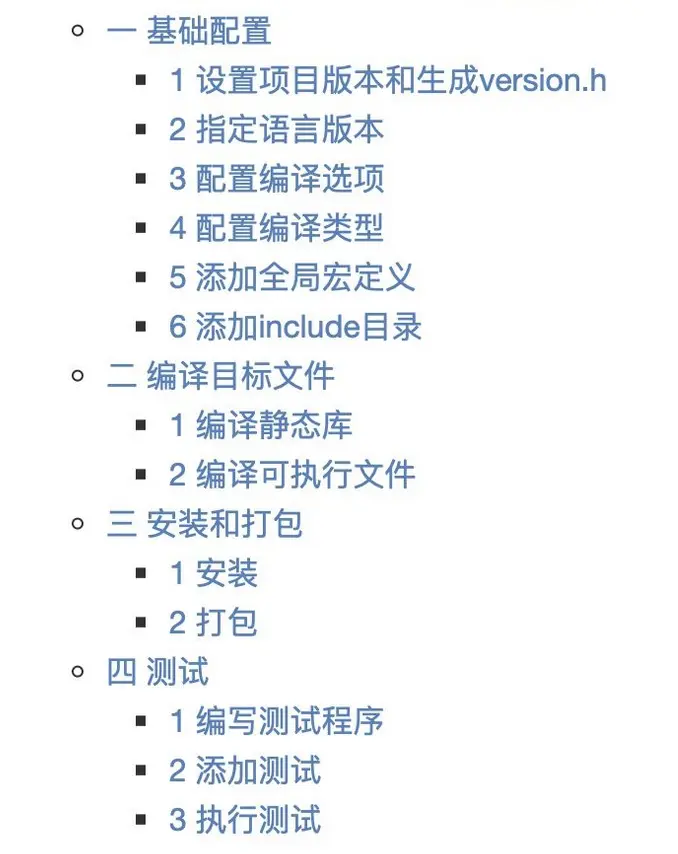Go to 1 安装 link
This screenshot has height=854, width=678.
click(213, 573)
